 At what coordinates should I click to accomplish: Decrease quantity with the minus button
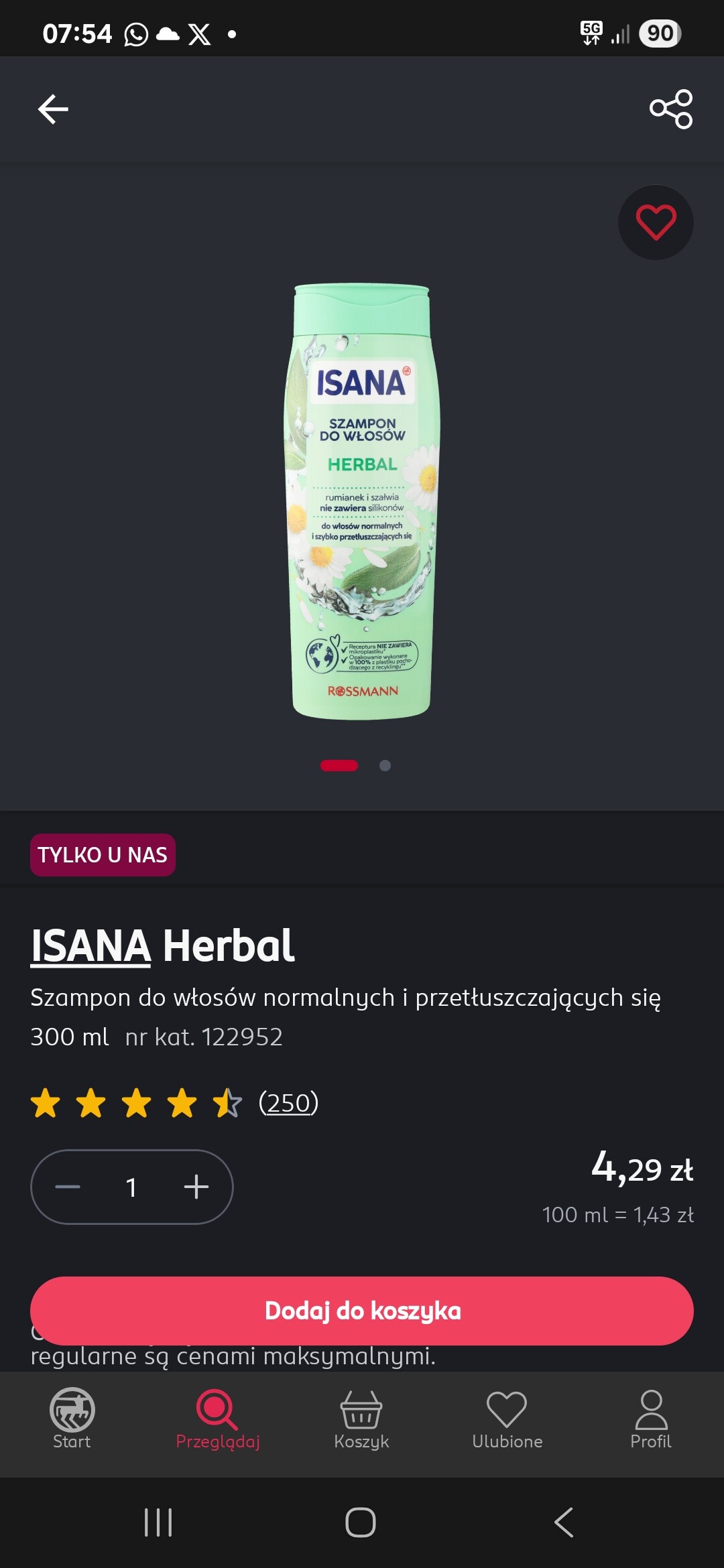tap(68, 1187)
